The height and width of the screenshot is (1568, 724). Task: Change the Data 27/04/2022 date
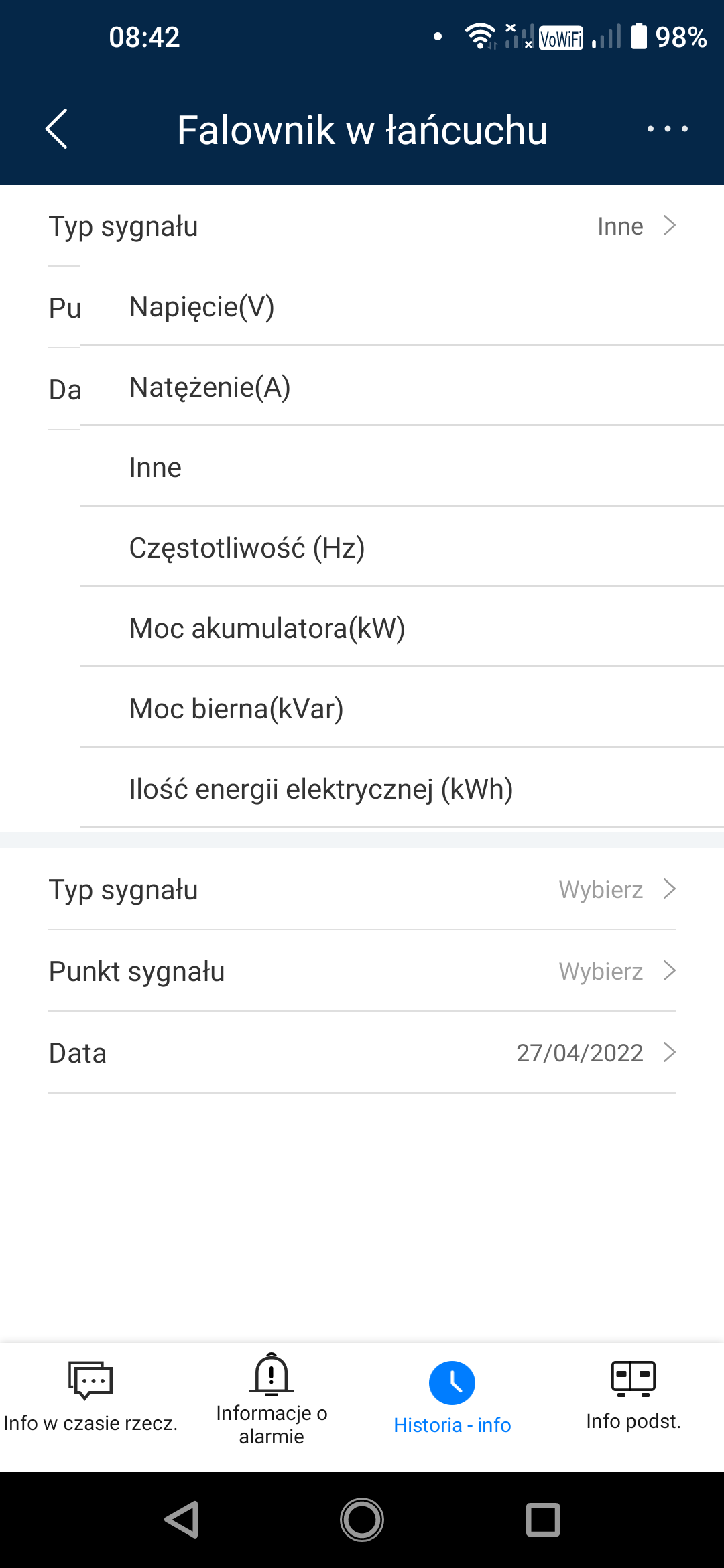coord(362,1053)
